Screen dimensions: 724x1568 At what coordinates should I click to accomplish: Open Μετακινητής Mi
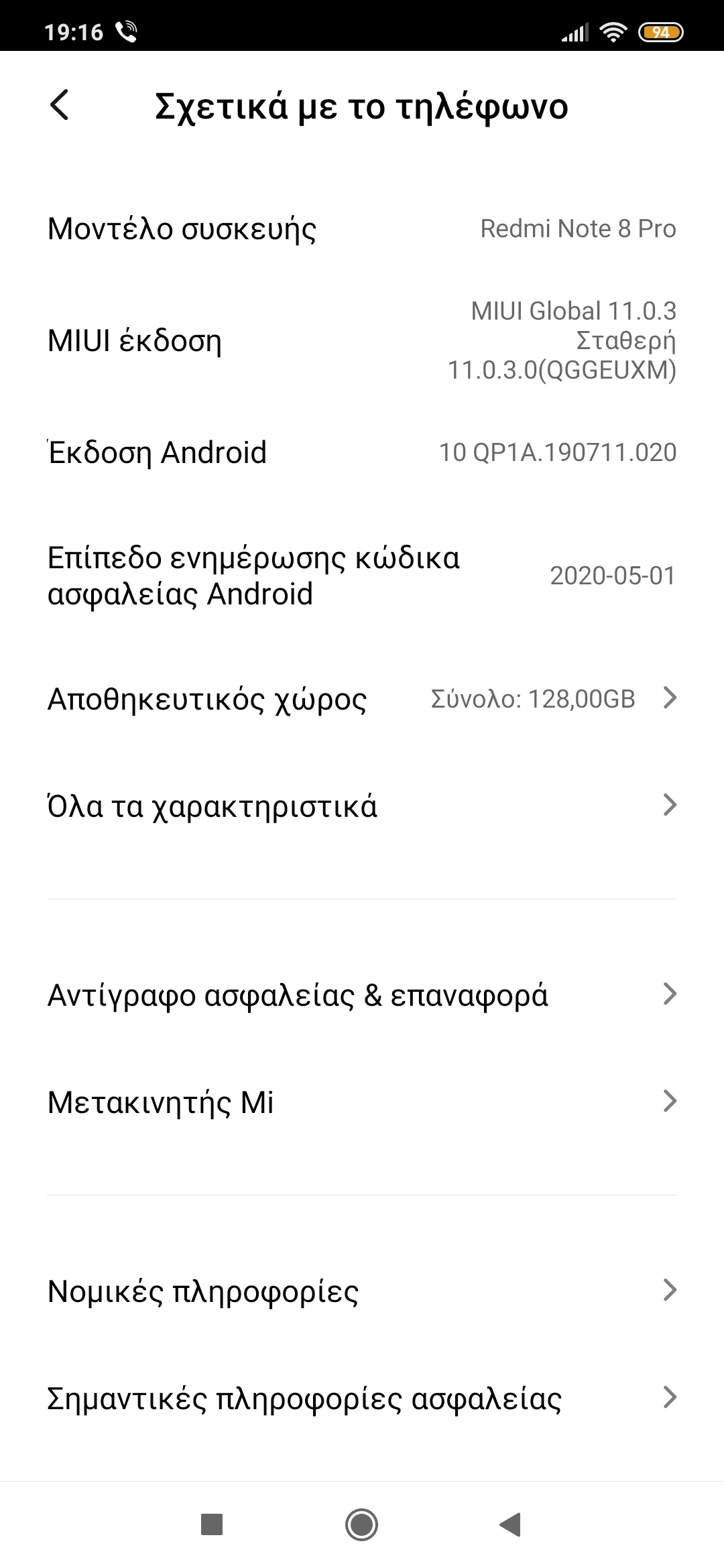(362, 1102)
